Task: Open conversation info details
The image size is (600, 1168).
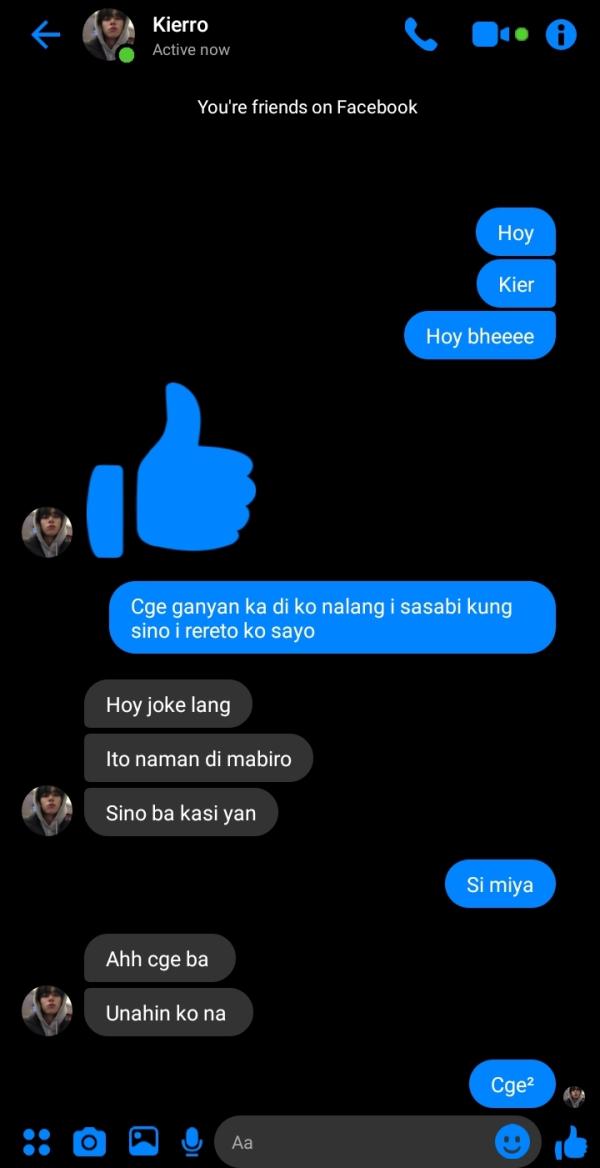Action: [x=560, y=35]
